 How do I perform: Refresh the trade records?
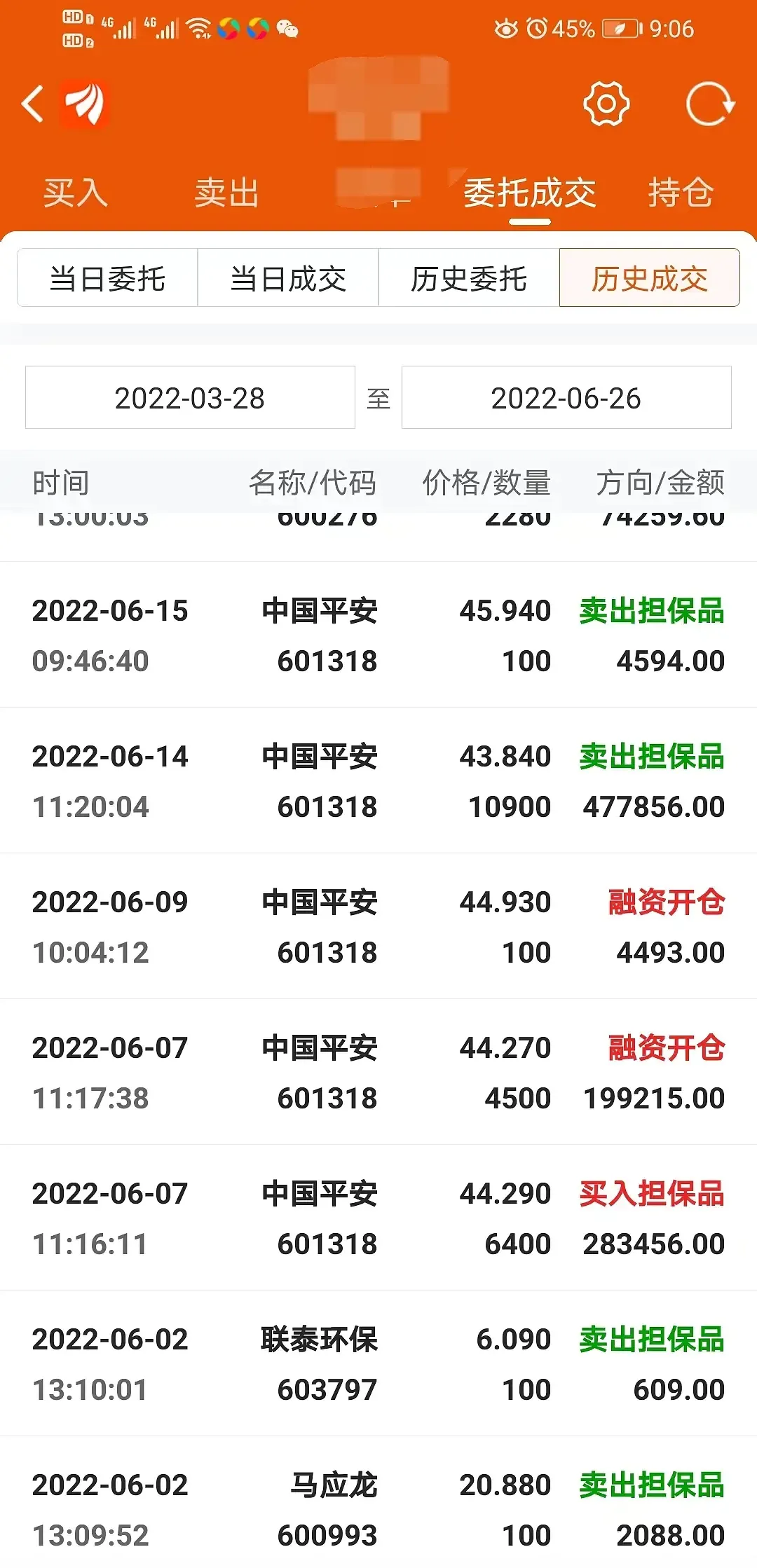pos(709,104)
